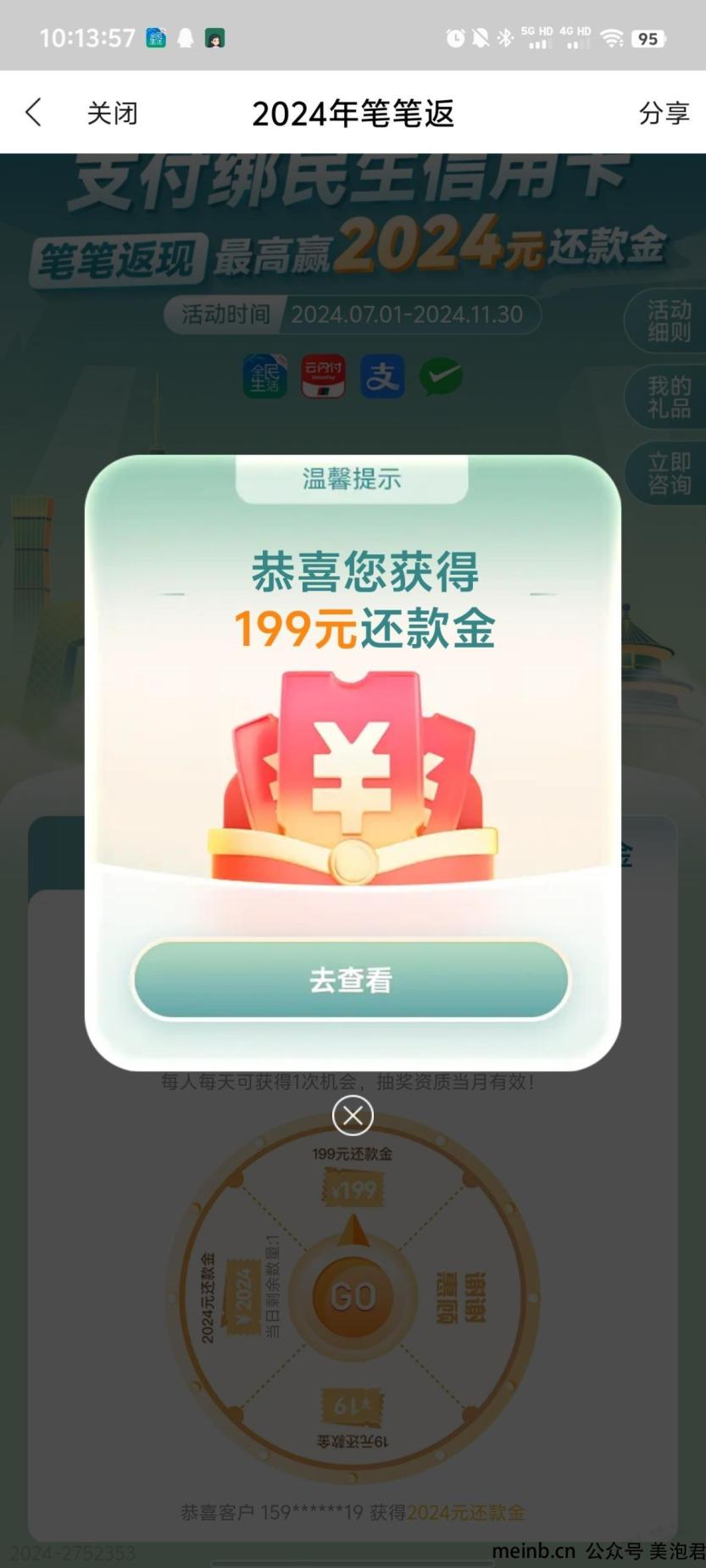Tap the back arrow in the header

[34, 113]
